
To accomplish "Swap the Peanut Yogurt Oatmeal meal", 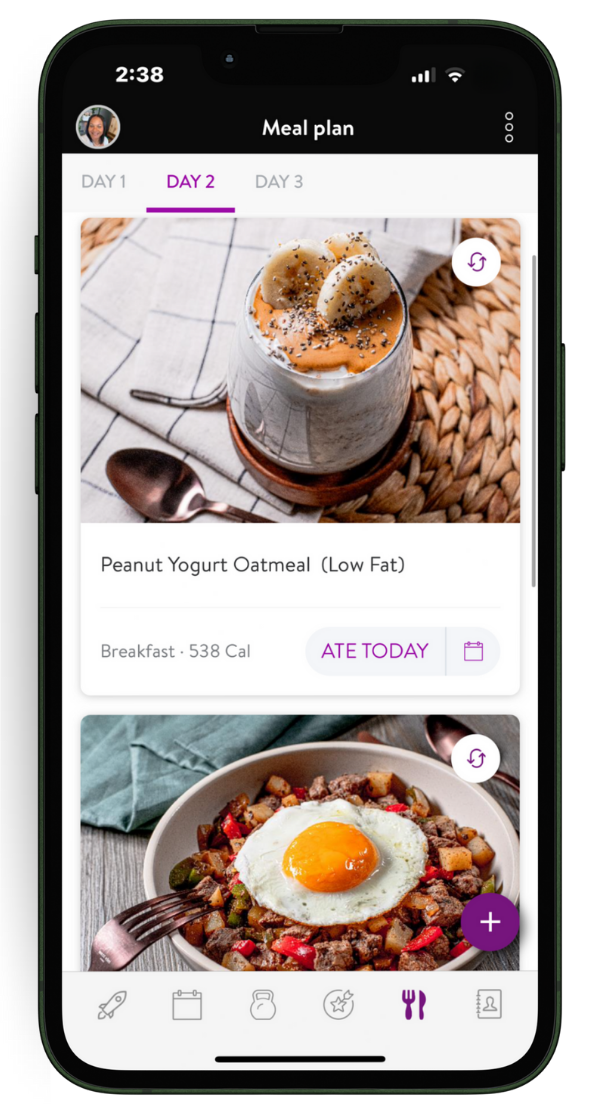I will [476, 262].
